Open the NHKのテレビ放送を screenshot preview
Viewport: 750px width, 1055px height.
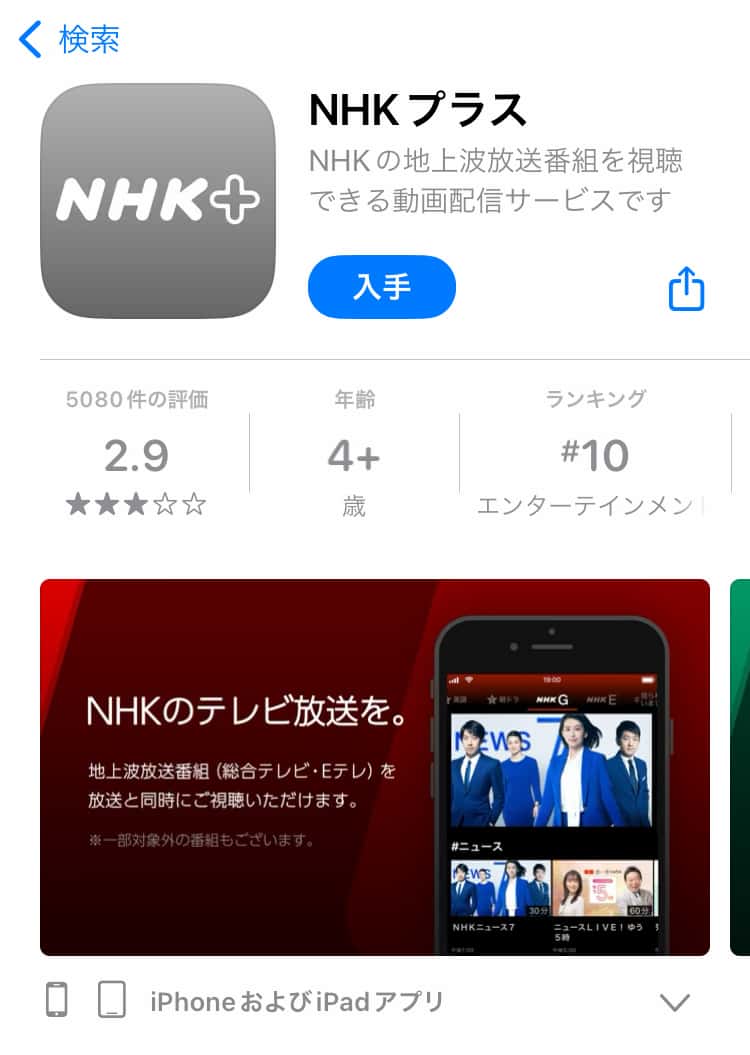374,767
